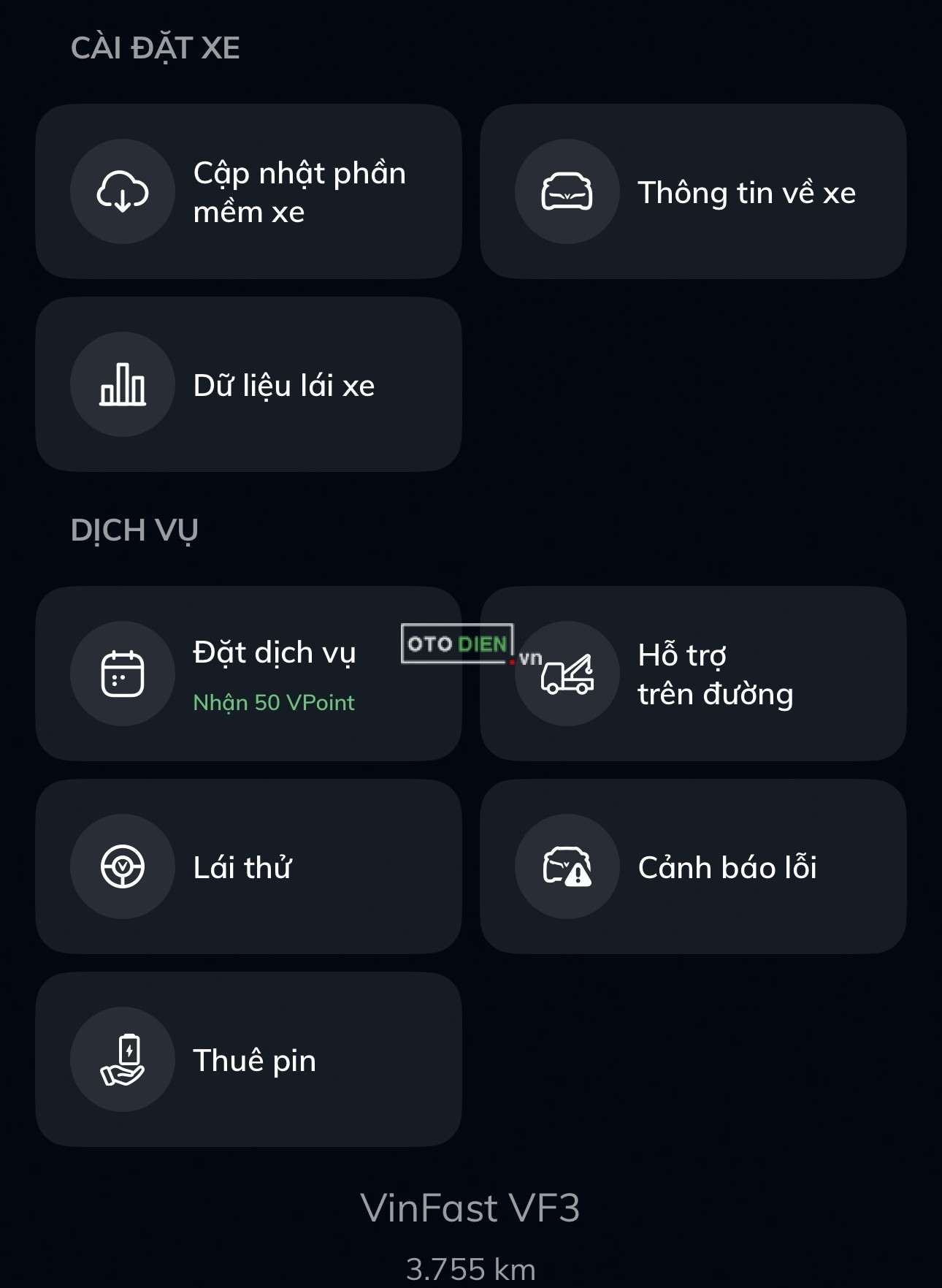The image size is (942, 1288).
Task: View Dữ liệu lái xe
Action: click(x=248, y=384)
